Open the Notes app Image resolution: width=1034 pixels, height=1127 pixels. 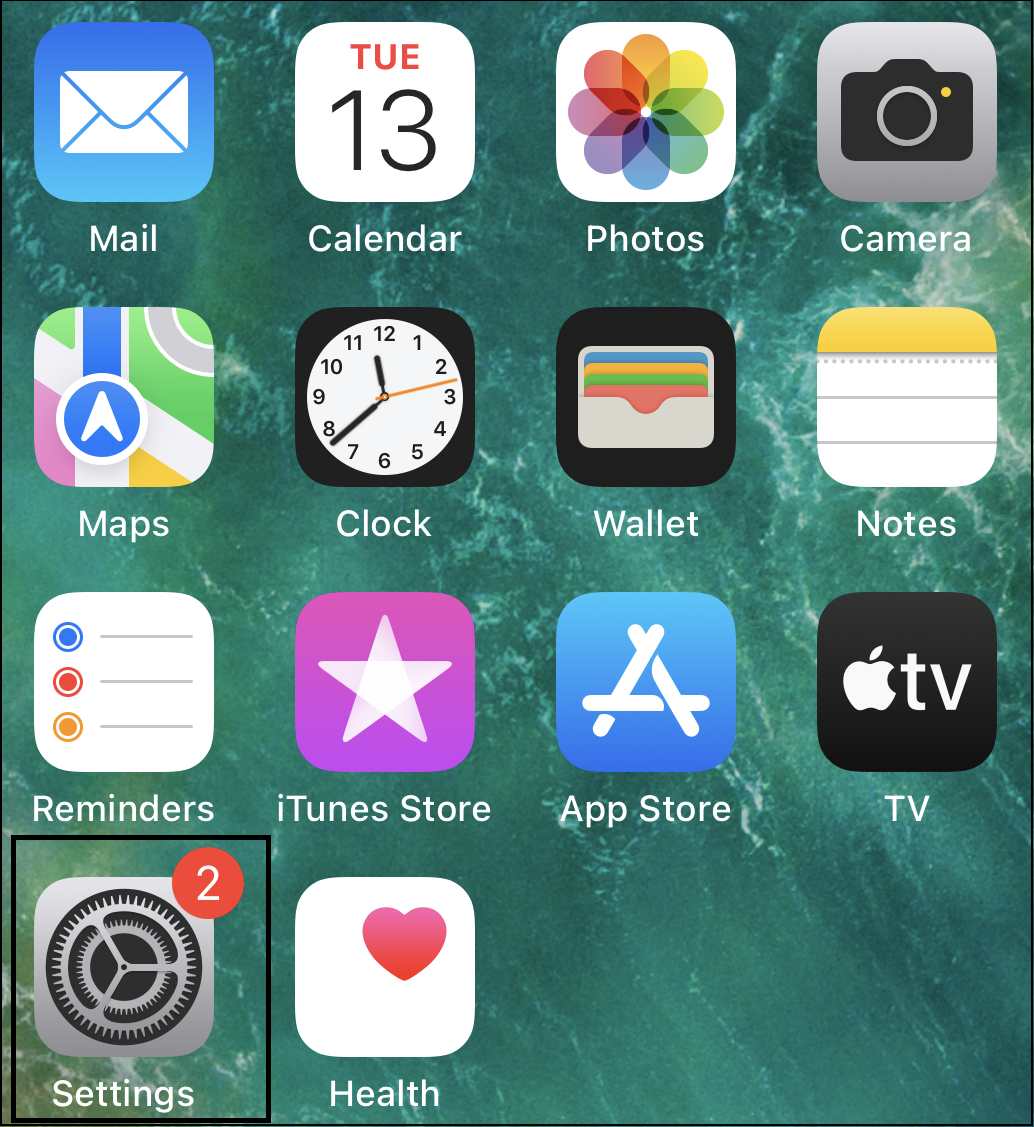tap(906, 397)
